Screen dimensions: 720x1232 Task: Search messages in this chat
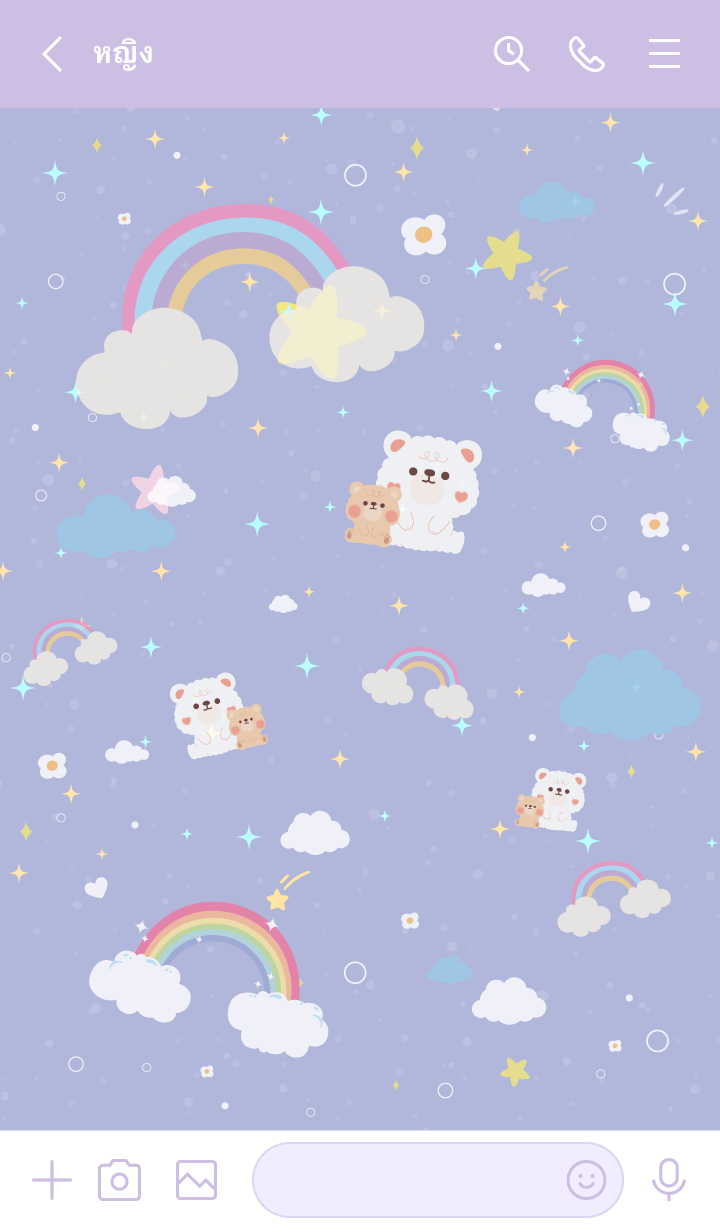(x=511, y=54)
